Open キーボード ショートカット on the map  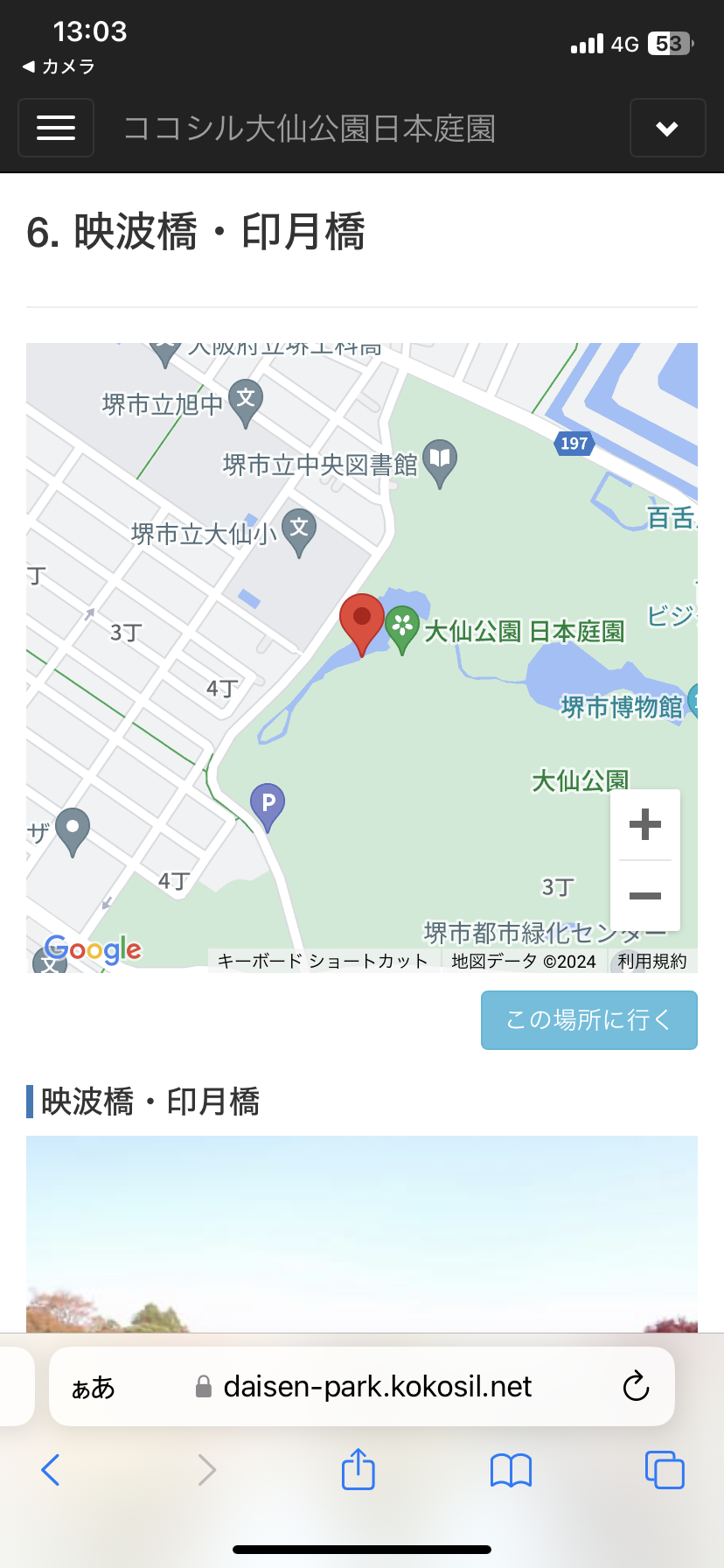coord(323,961)
